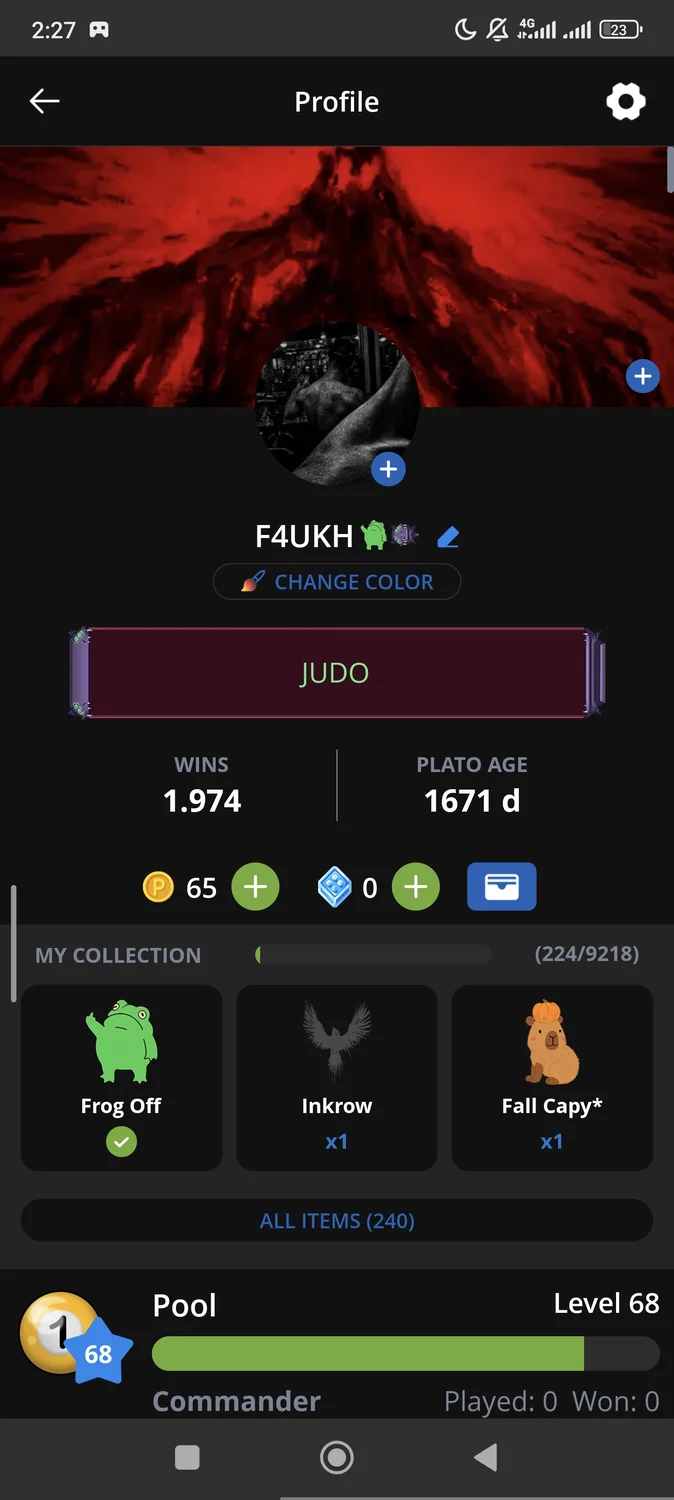The height and width of the screenshot is (1500, 674).
Task: Edit the username F4UKH
Action: (x=448, y=537)
